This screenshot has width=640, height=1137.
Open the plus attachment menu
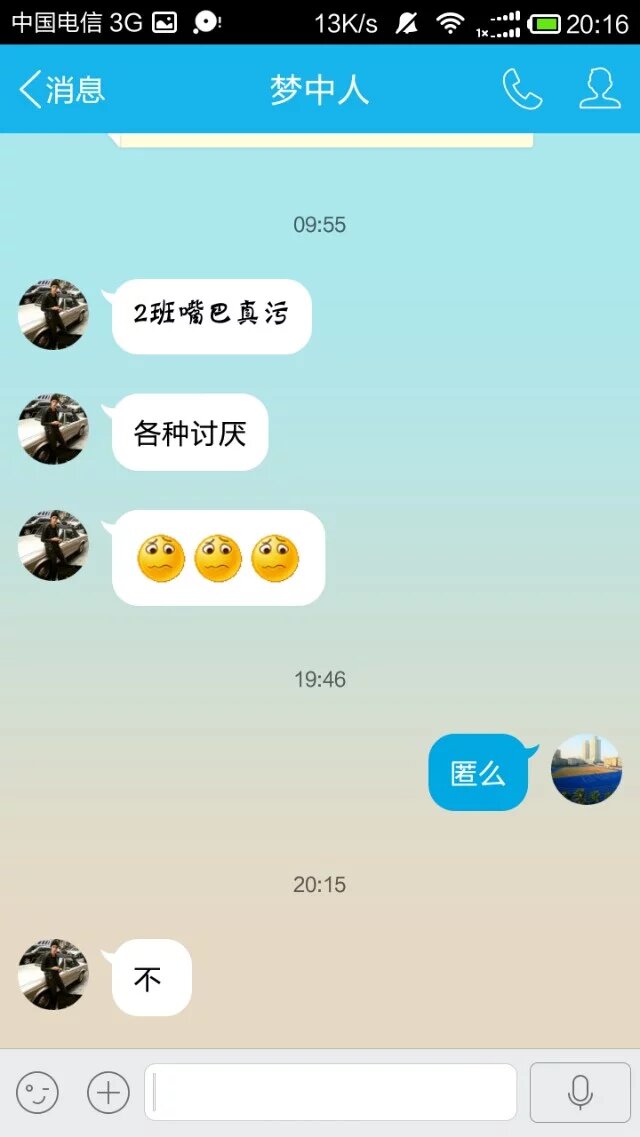[x=108, y=1092]
